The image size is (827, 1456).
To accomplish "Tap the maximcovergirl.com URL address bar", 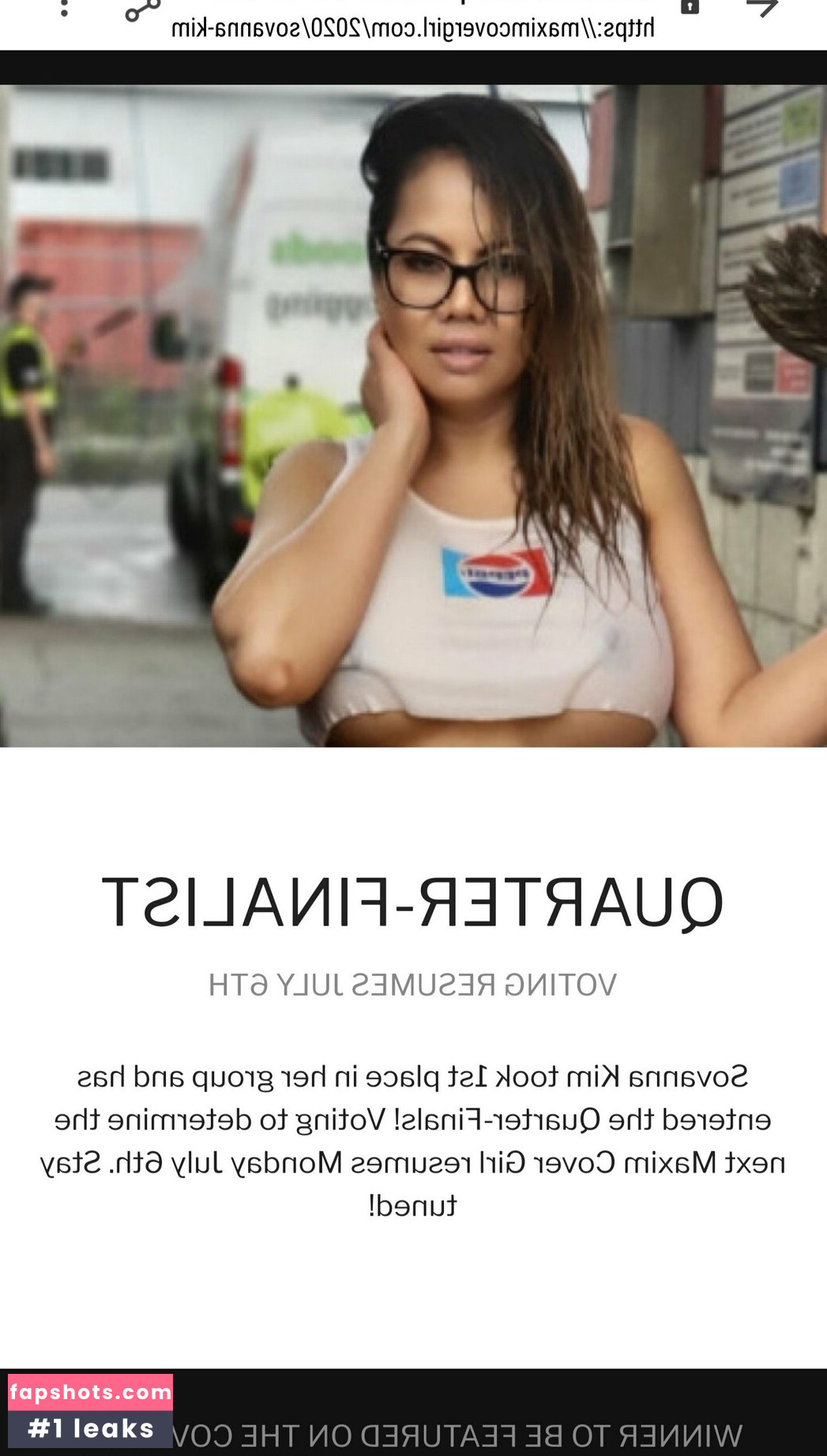I will tap(412, 28).
